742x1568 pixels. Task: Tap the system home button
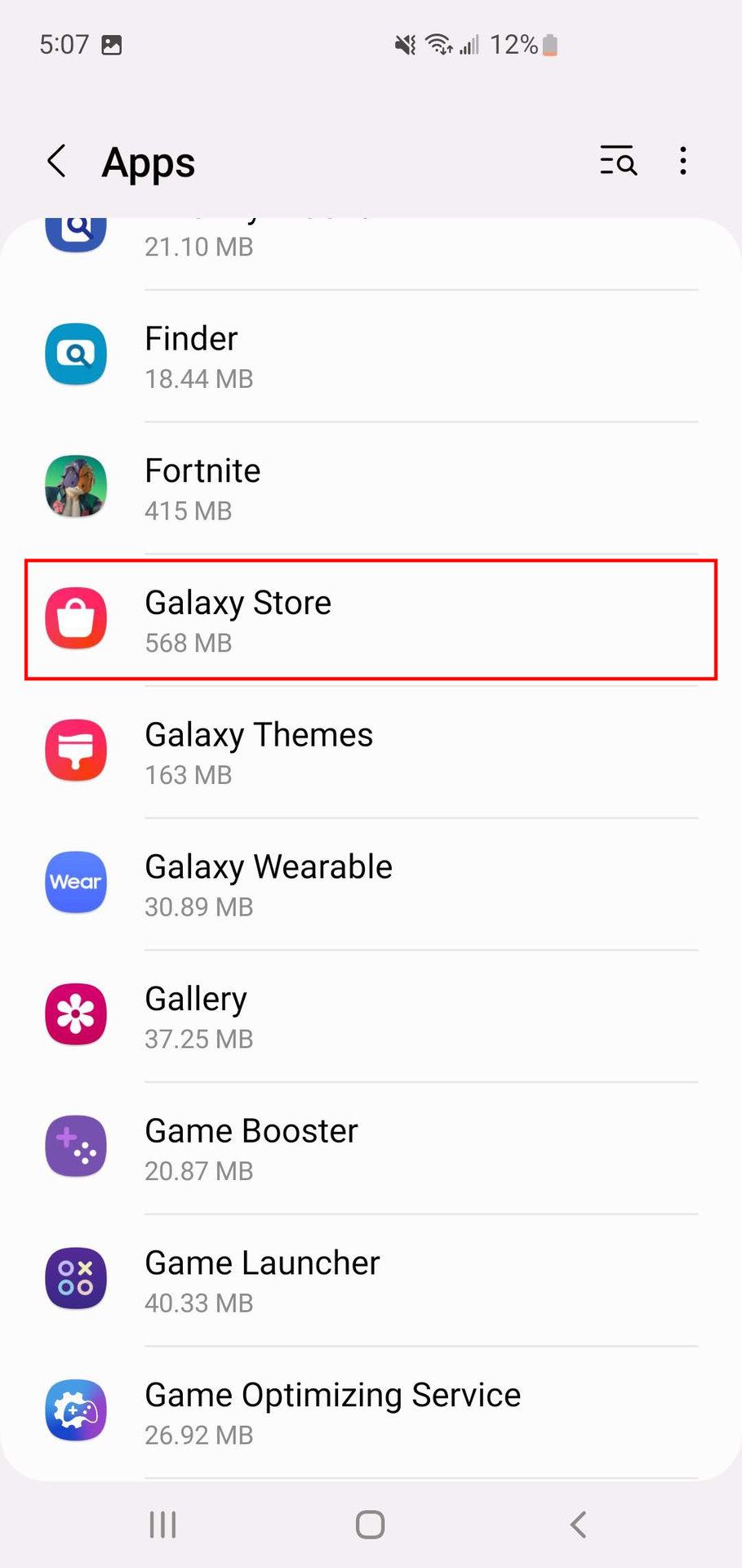click(370, 1524)
